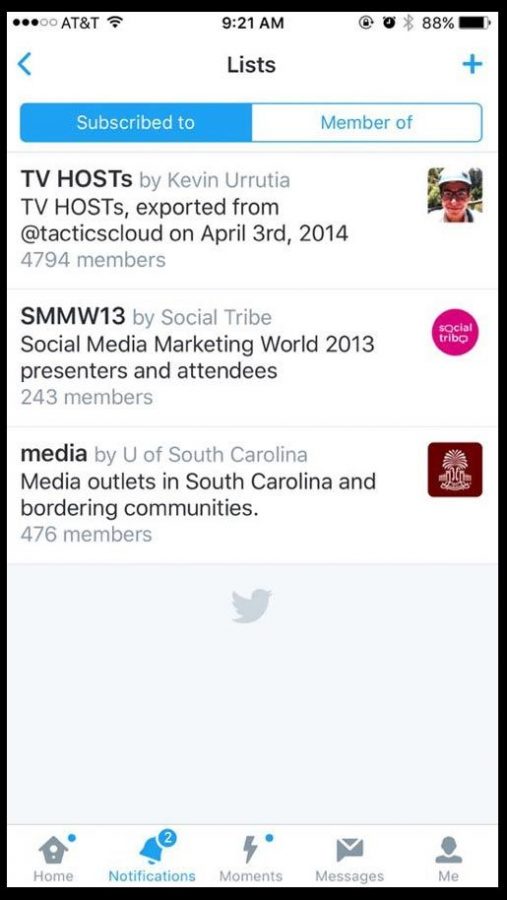
Task: Open the SMMW13 list by Social Tribe
Action: [x=253, y=358]
